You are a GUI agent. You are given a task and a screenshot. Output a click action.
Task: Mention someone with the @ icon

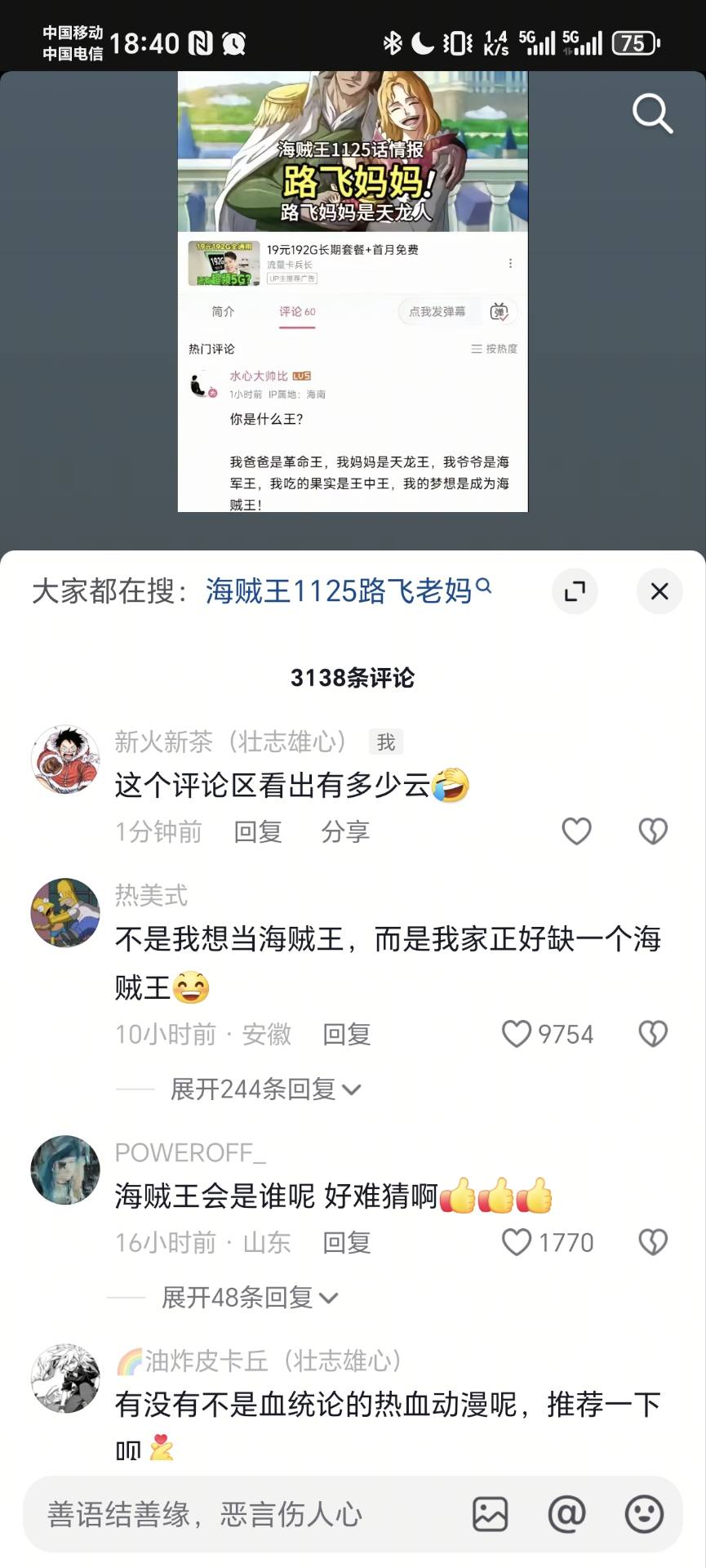pos(566,1514)
